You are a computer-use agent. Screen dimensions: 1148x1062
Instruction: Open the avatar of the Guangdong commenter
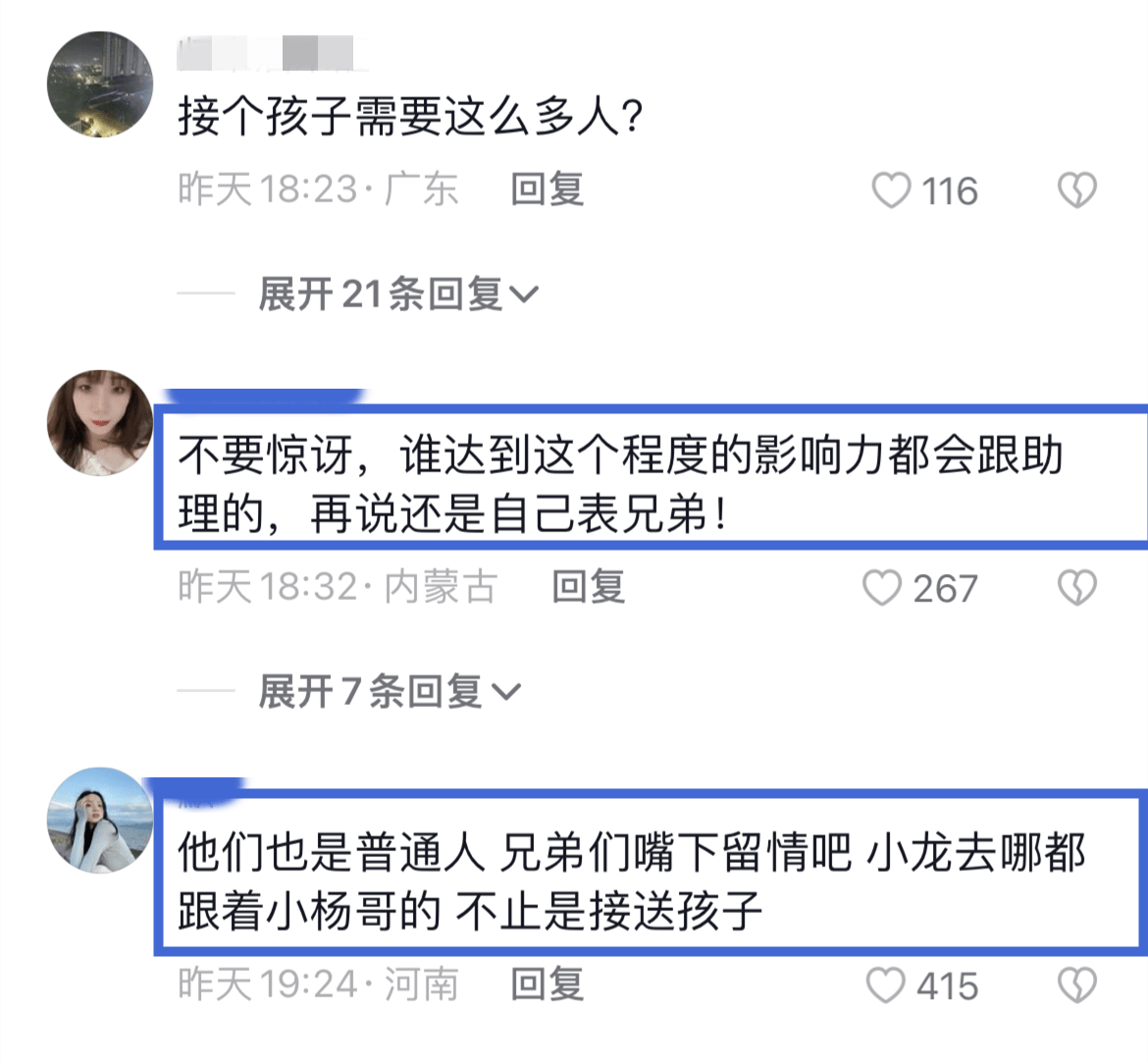[x=100, y=84]
